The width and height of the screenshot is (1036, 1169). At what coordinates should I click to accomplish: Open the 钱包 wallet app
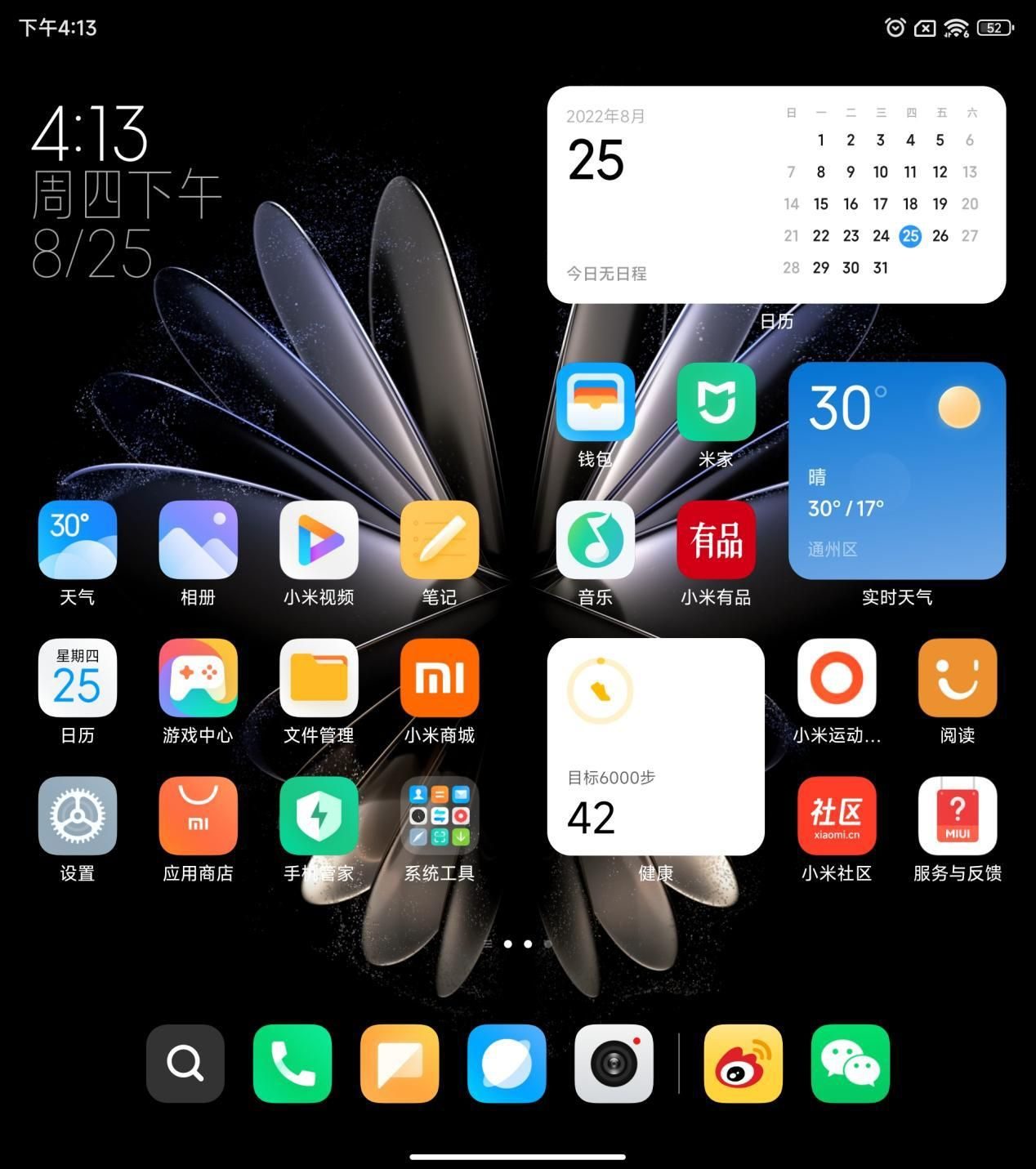pyautogui.click(x=595, y=403)
